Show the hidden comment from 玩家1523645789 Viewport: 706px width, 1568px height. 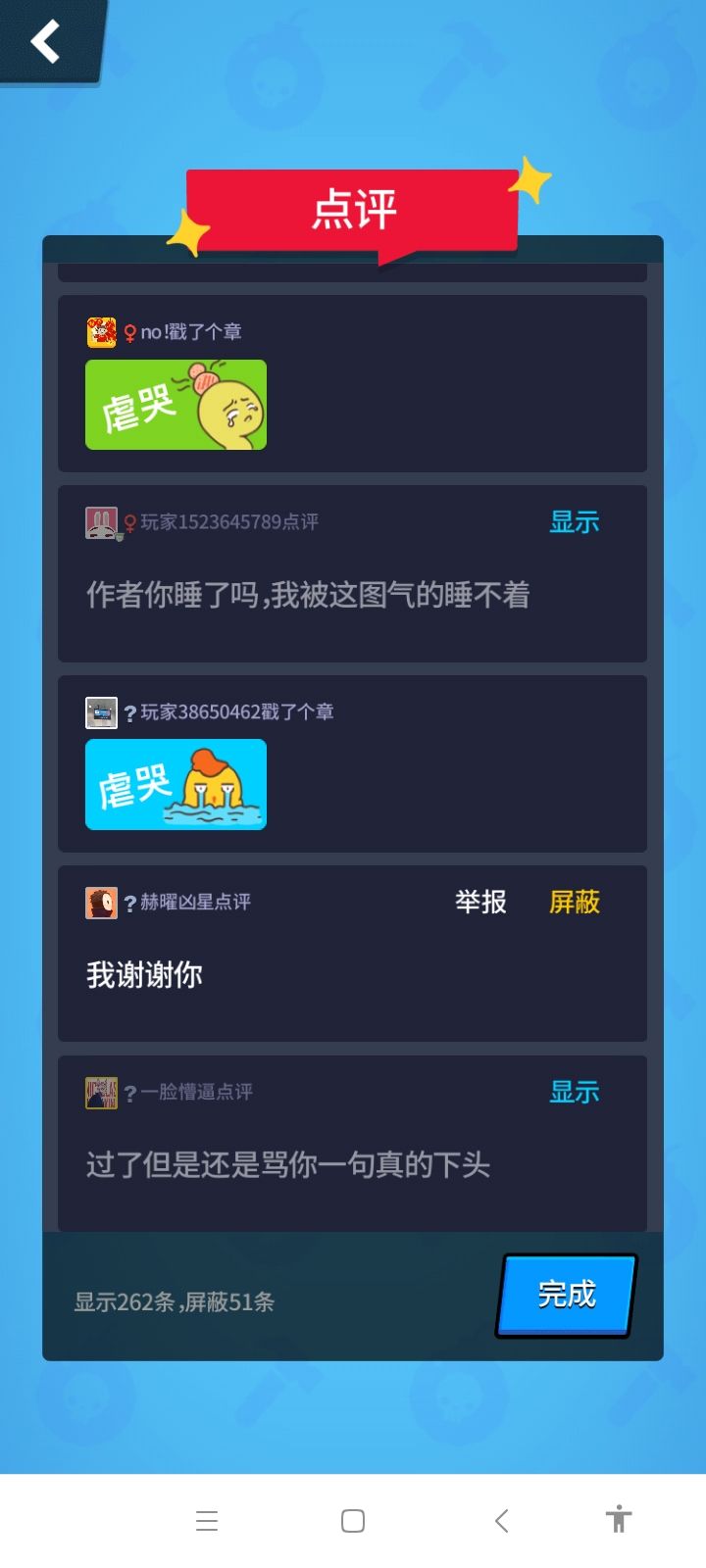click(575, 521)
